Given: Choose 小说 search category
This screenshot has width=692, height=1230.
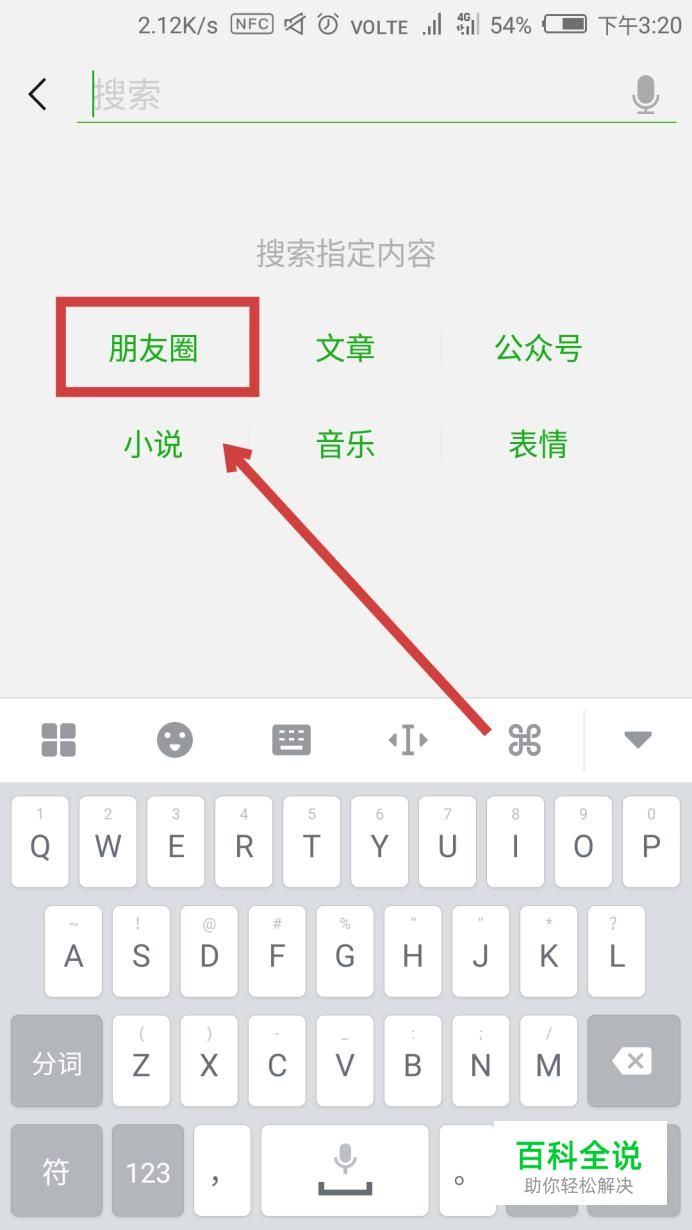Looking at the screenshot, I should coord(153,444).
